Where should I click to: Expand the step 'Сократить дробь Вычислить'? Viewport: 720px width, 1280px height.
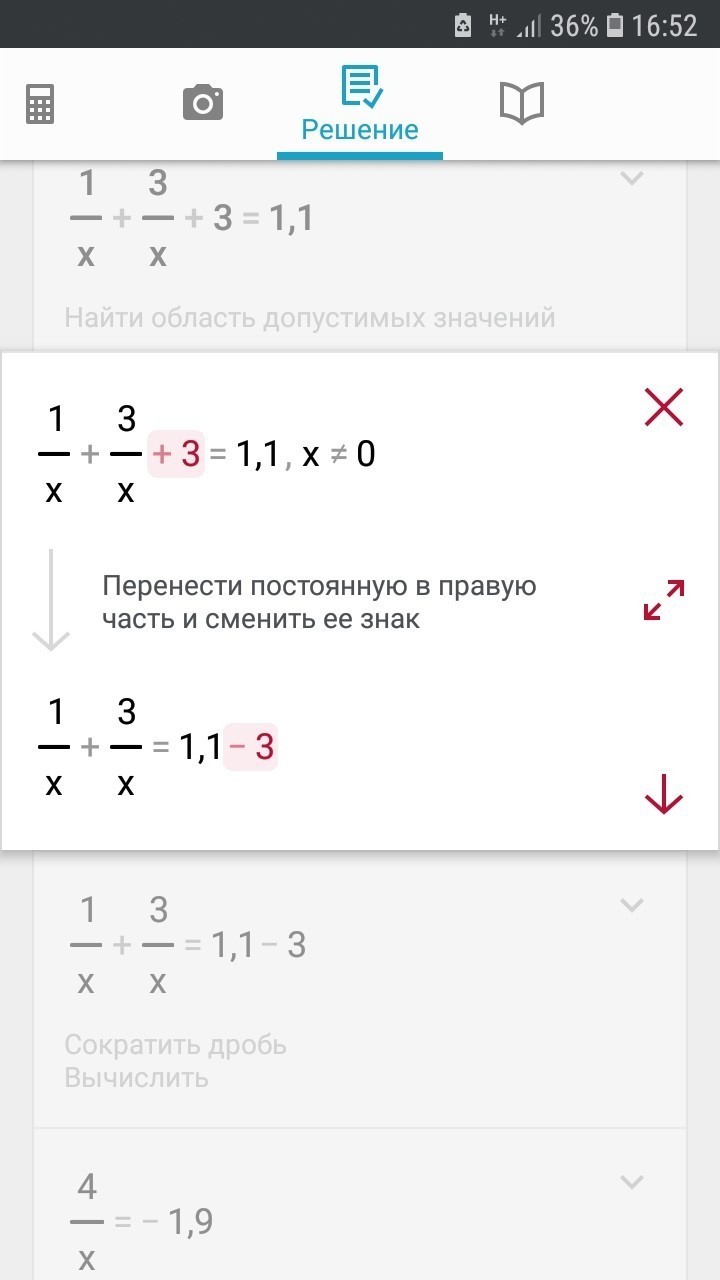631,906
